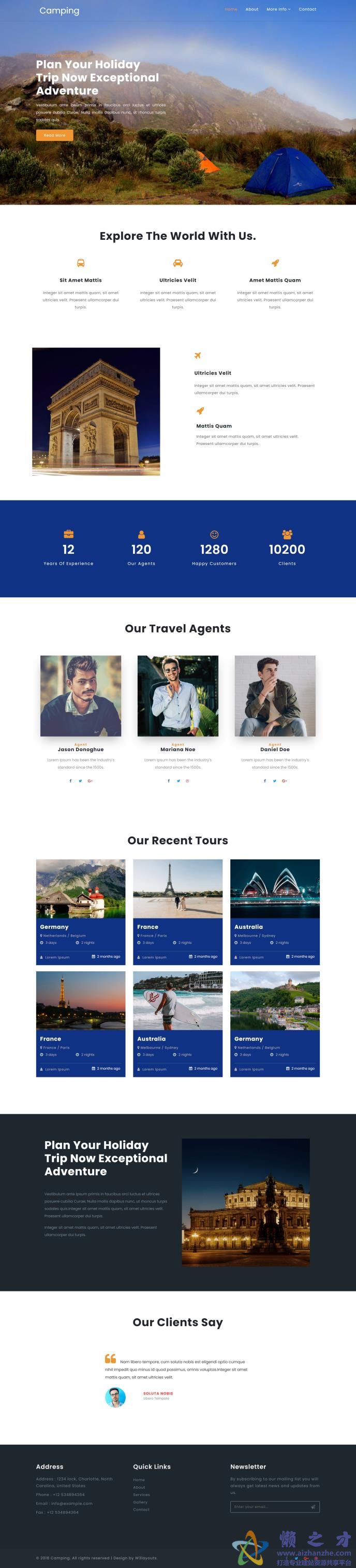Open the W3layouts link in the footer
356x1568 pixels.
145,1558
